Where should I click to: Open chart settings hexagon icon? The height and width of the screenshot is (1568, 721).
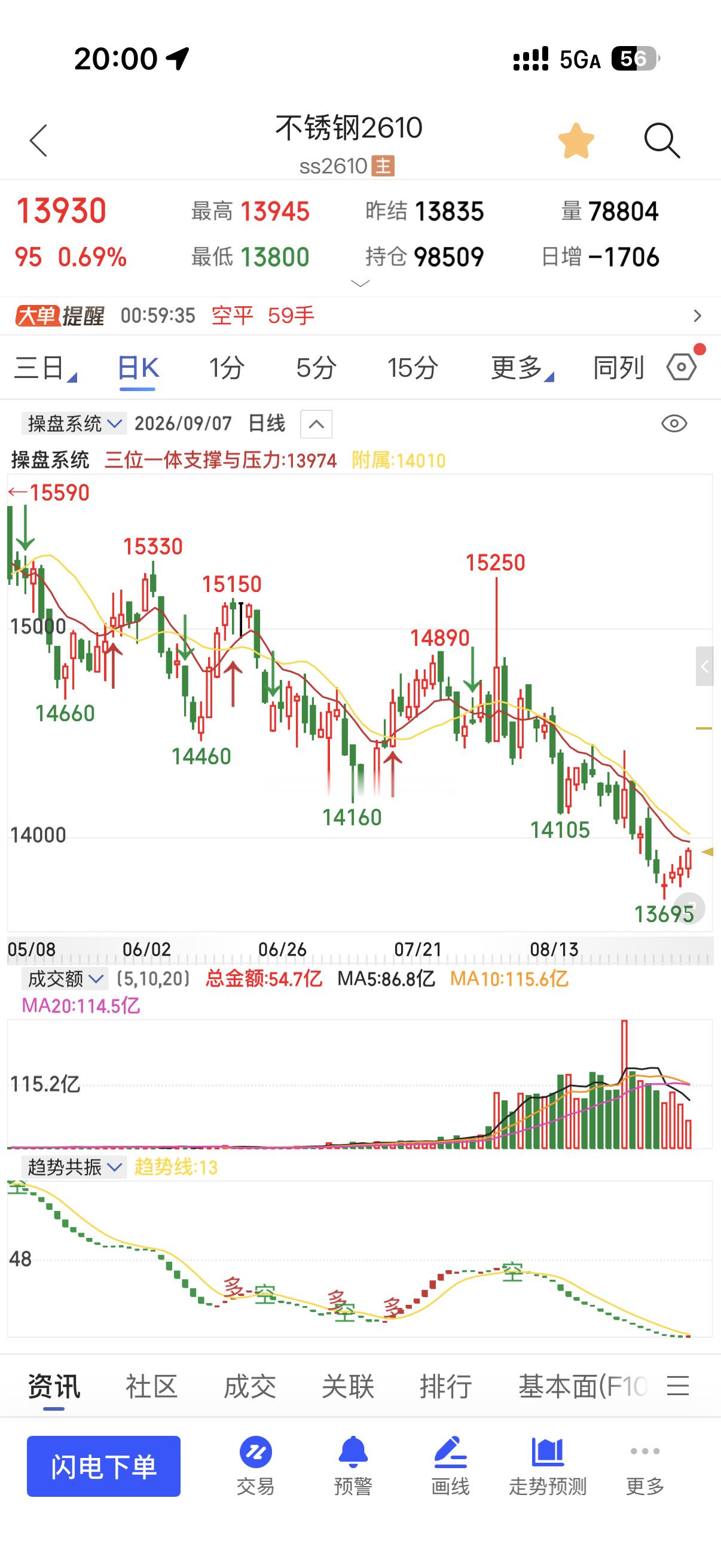point(682,367)
